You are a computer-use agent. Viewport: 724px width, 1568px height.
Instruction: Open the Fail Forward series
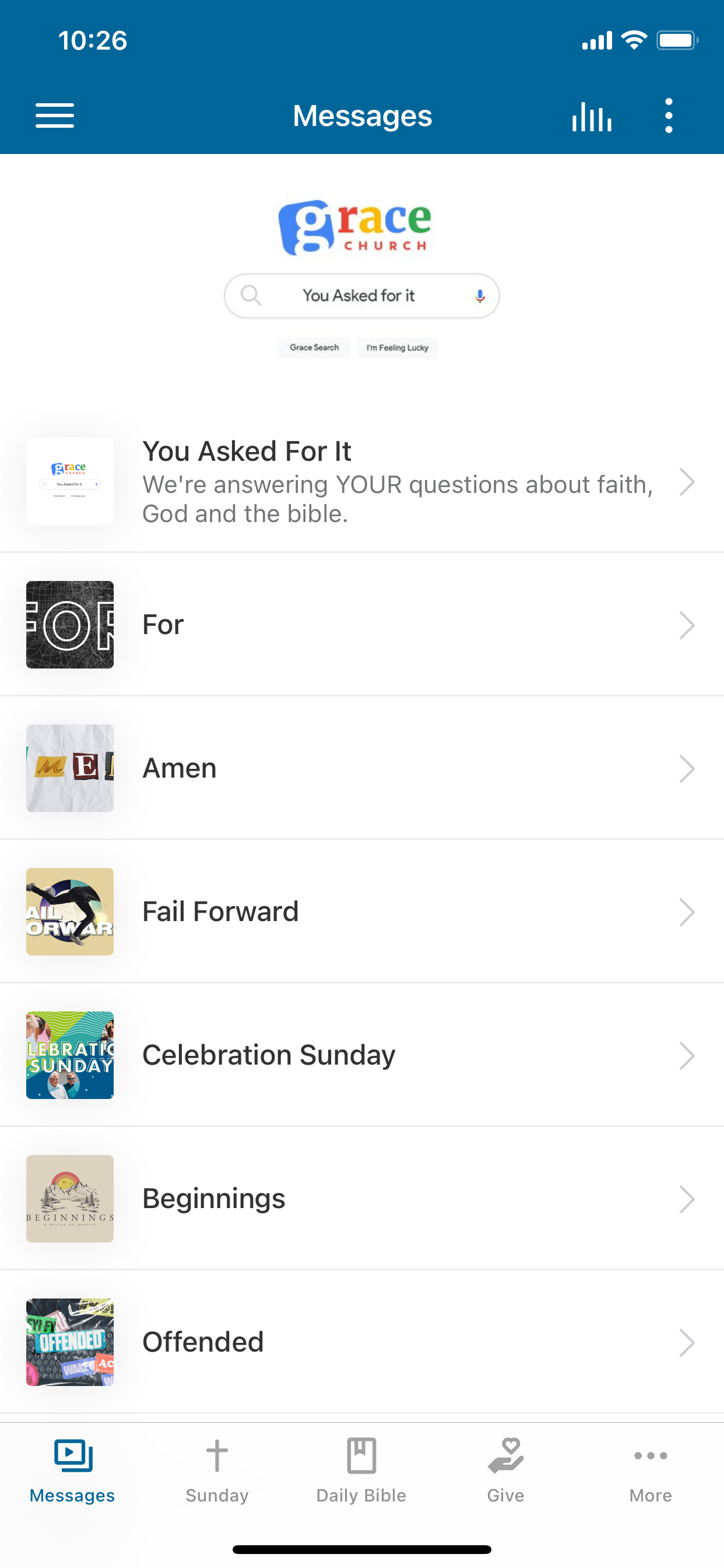pyautogui.click(x=362, y=911)
